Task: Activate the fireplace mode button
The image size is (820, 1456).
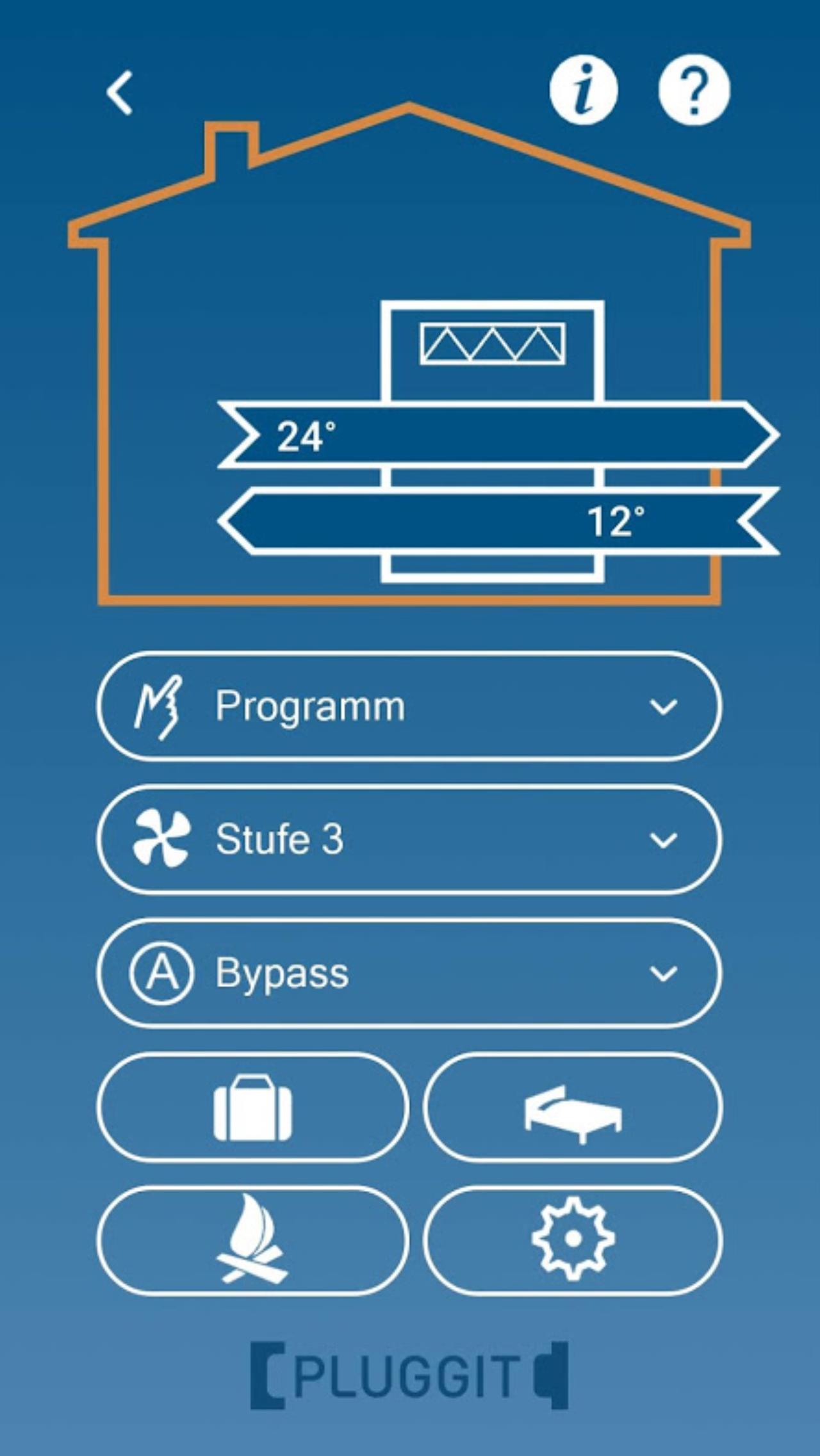Action: point(252,1240)
